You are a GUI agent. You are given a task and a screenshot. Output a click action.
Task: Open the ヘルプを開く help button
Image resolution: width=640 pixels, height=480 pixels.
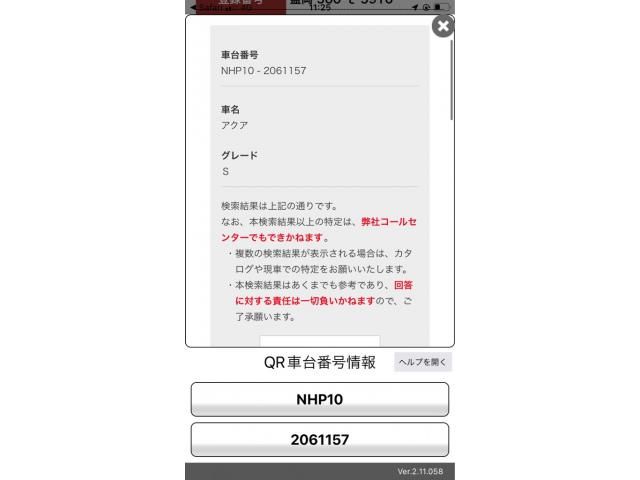coord(422,363)
